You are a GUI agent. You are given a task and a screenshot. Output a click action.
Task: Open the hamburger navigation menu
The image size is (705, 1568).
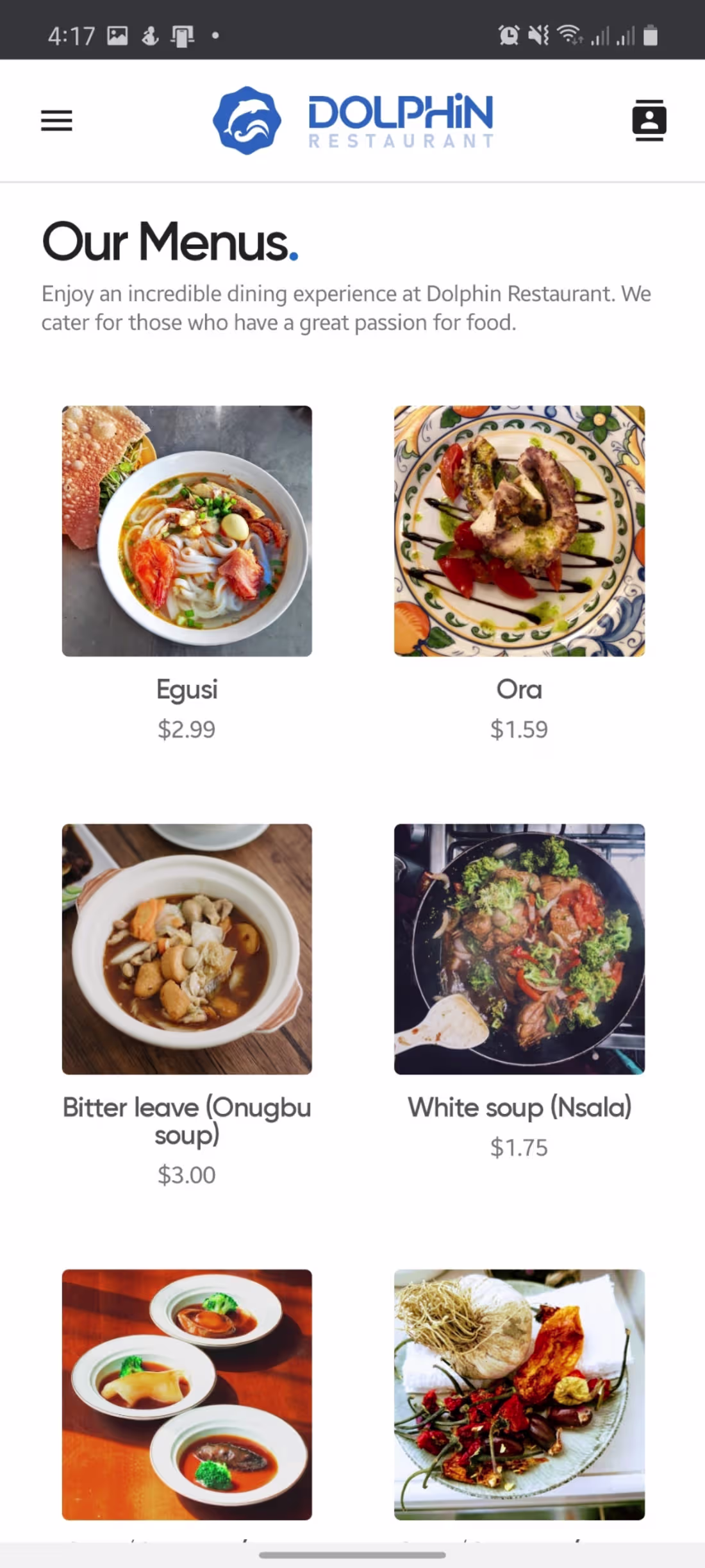[x=56, y=121]
